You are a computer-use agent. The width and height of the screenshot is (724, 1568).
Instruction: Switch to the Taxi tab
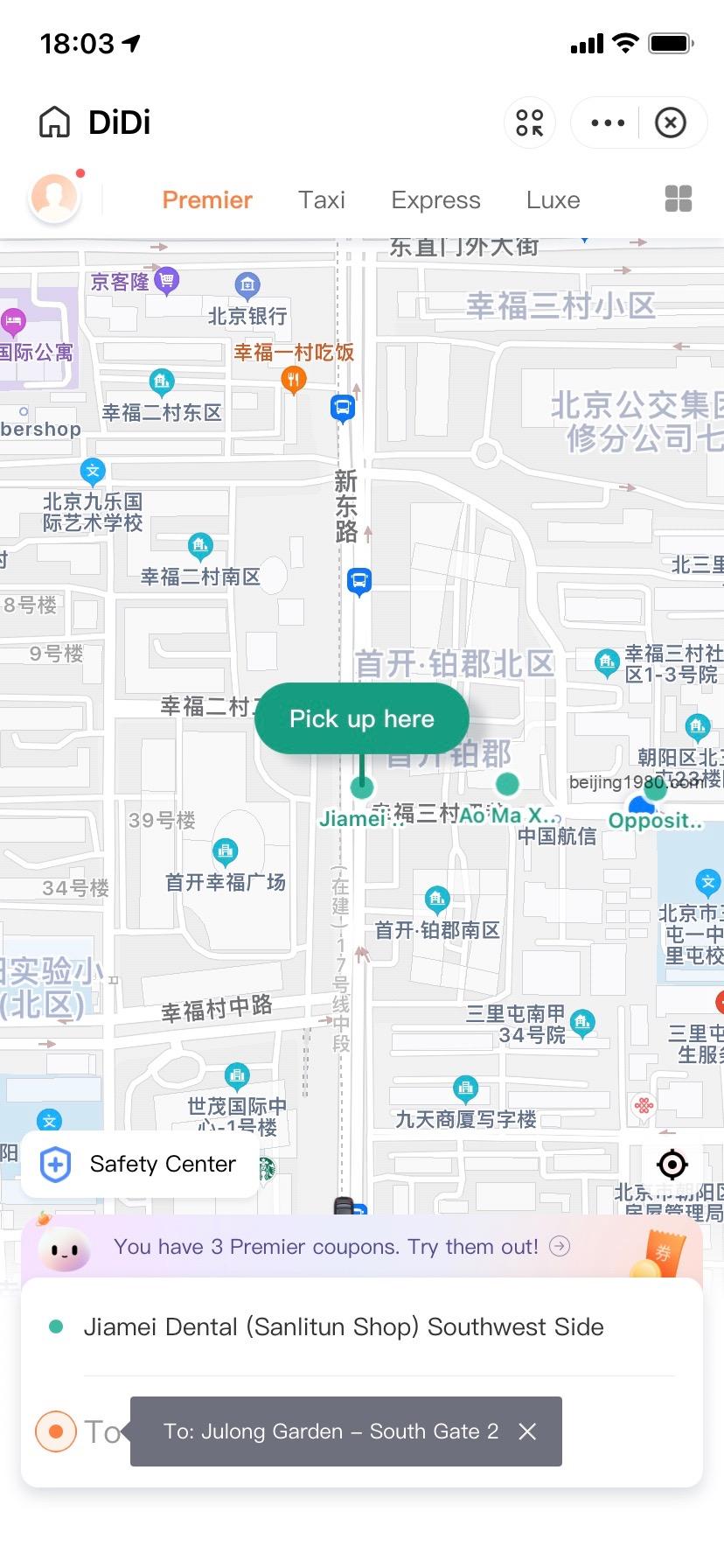322,200
